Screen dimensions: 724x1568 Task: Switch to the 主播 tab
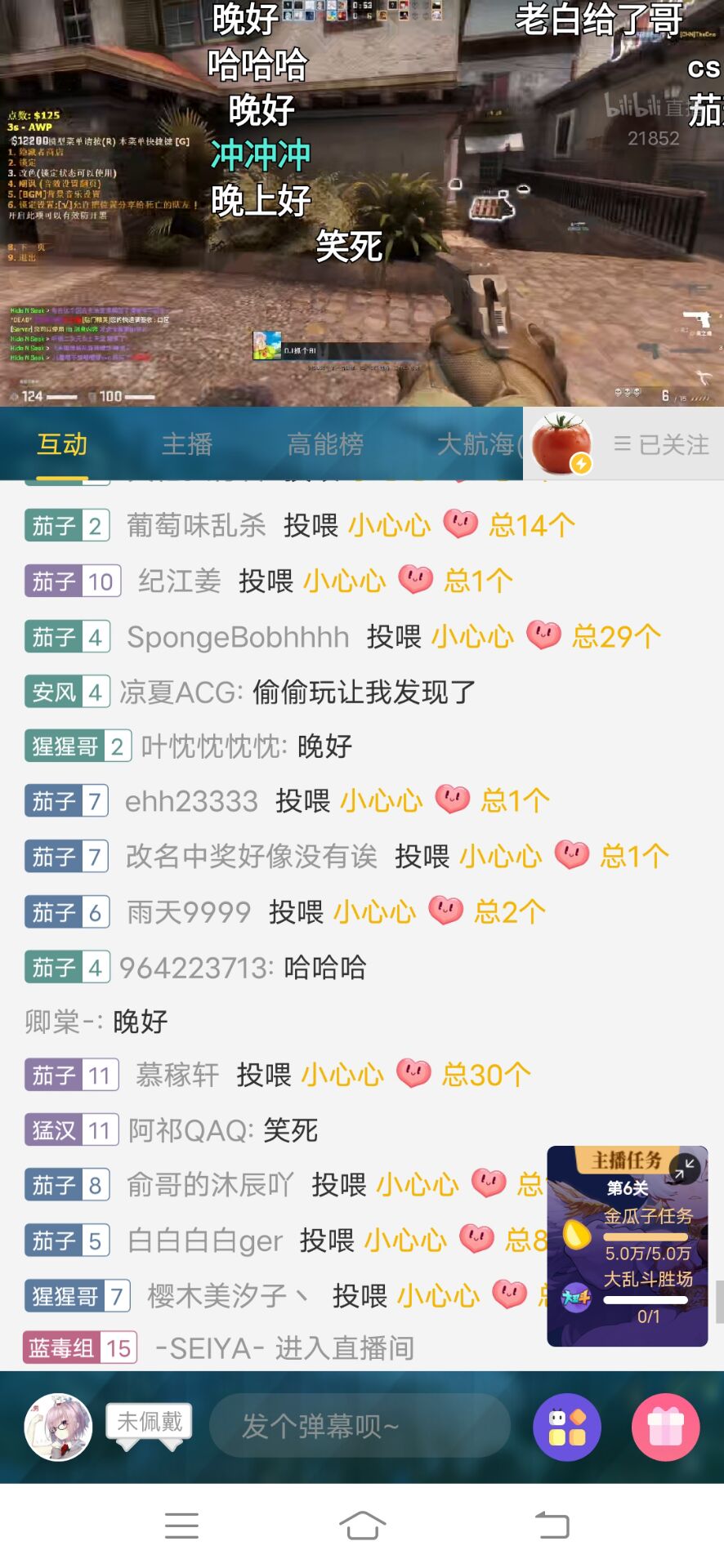[186, 444]
